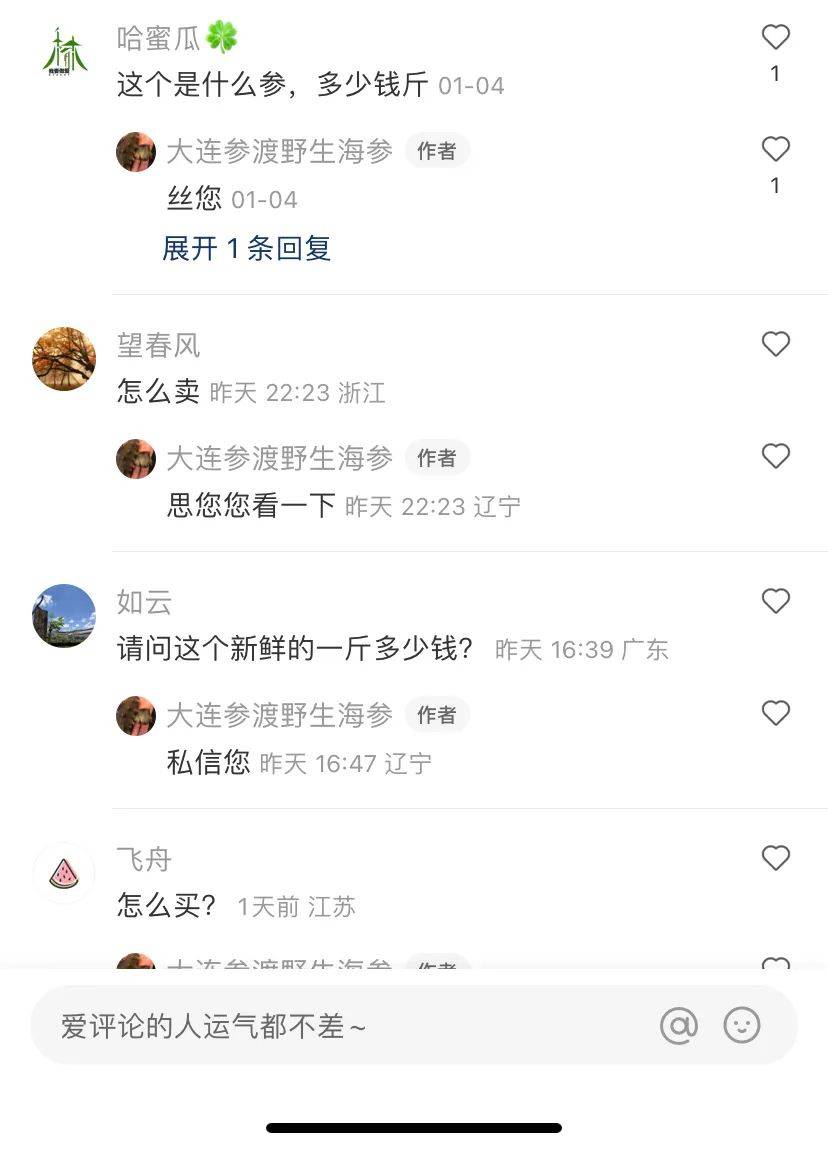Image resolution: width=828 pixels, height=1149 pixels.
Task: Like 哈蜜瓜's comment about the sea cucumber
Action: coord(775,38)
